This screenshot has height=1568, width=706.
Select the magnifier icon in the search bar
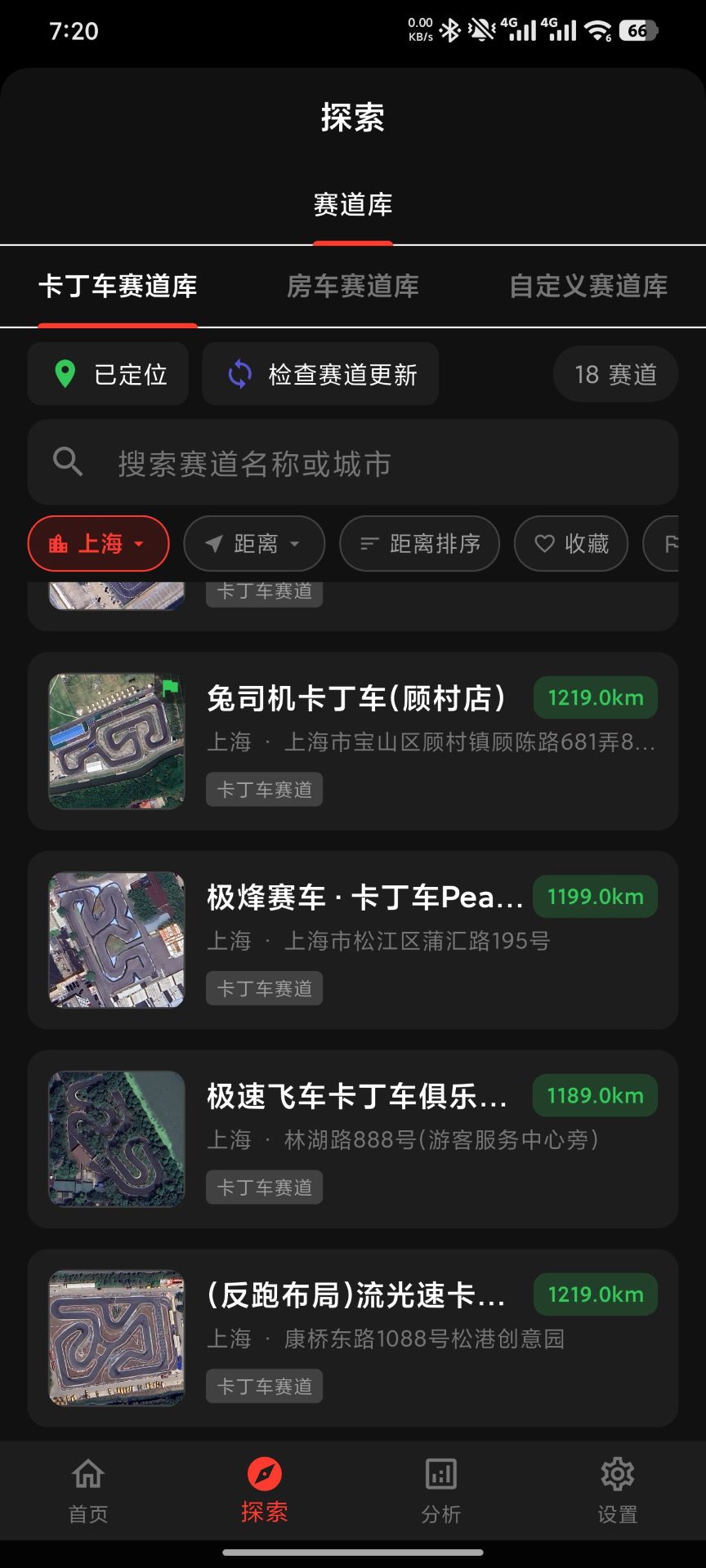tap(68, 462)
